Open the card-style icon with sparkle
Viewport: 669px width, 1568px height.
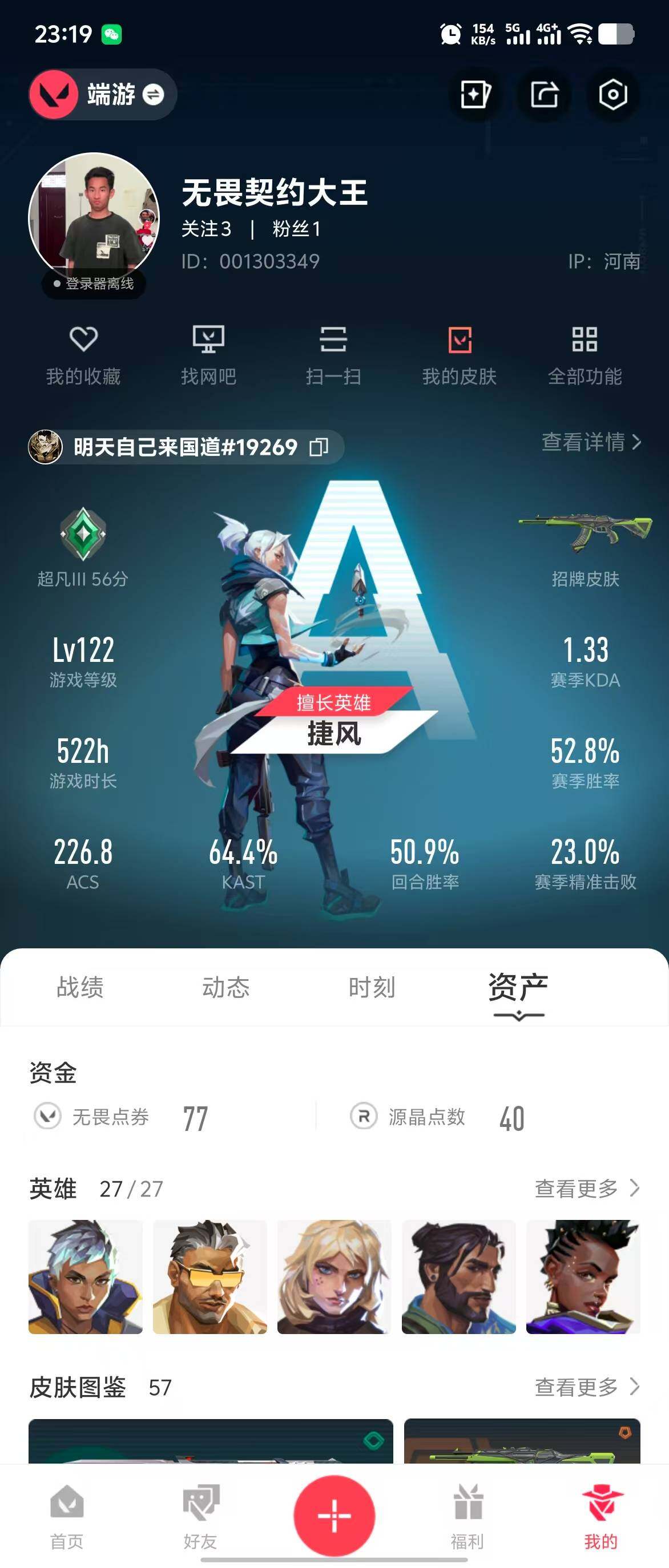coord(475,95)
